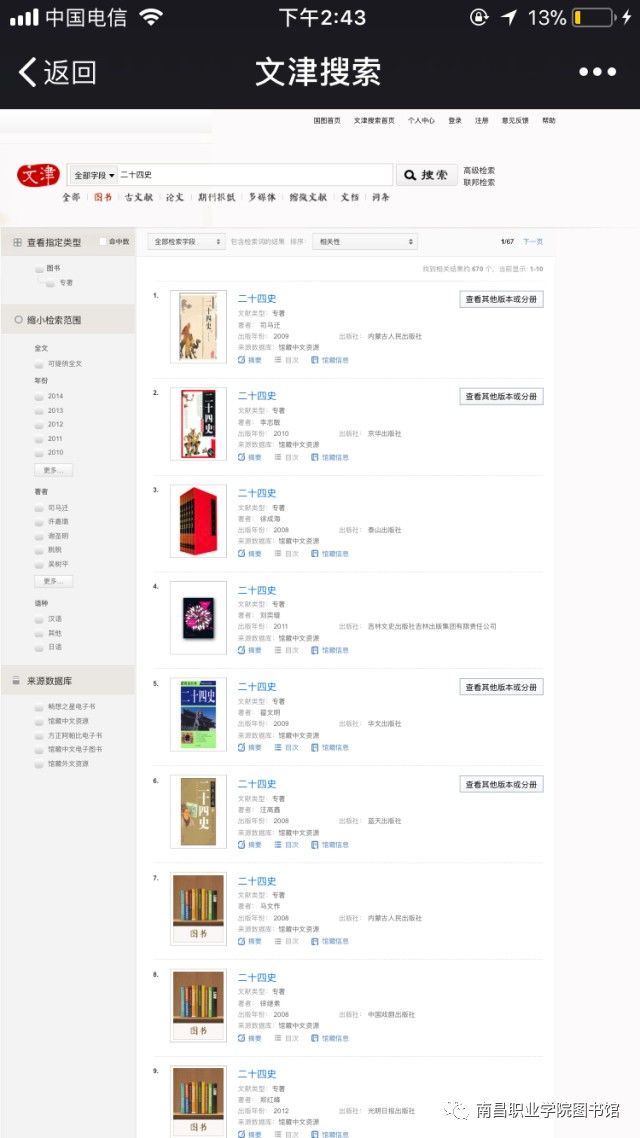Open the three-dot overflow menu
640x1138 pixels.
(597, 72)
